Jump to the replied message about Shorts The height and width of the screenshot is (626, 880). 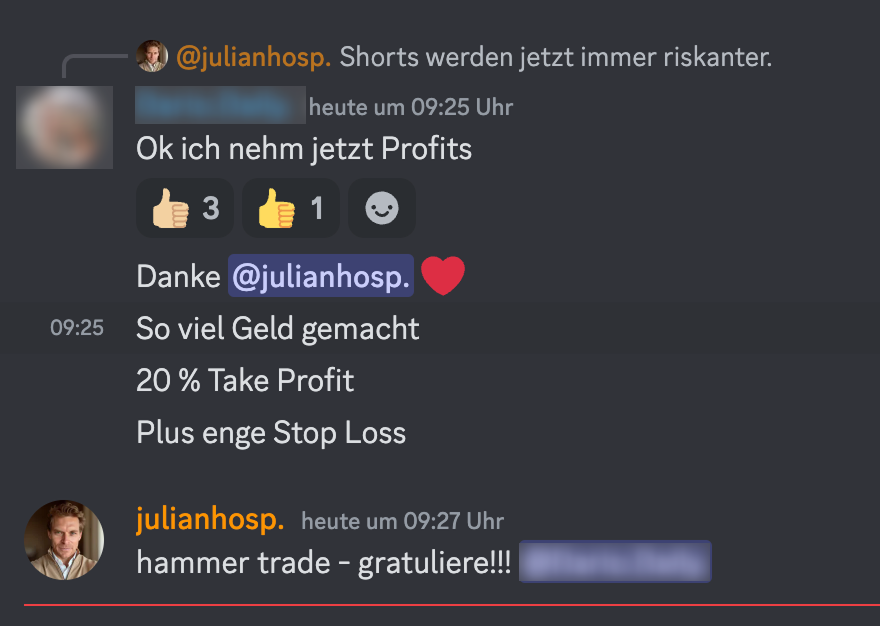pyautogui.click(x=555, y=57)
